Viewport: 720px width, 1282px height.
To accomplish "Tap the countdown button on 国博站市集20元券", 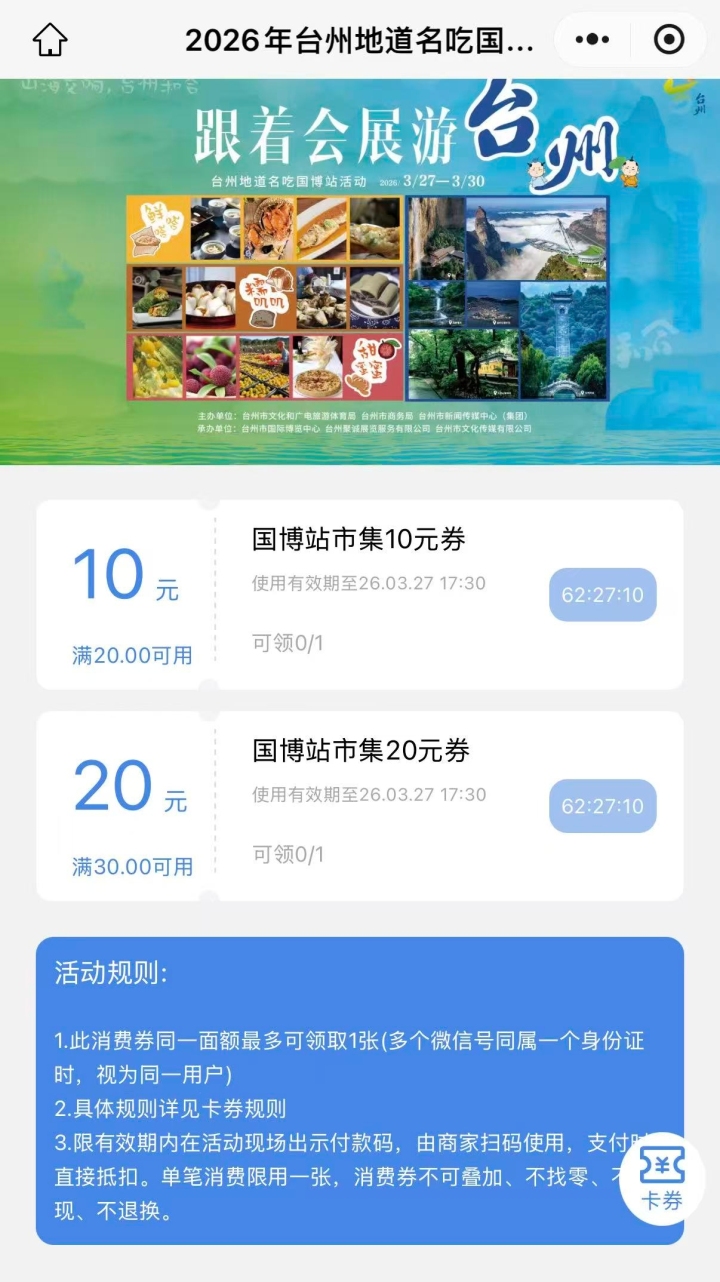I will [602, 806].
